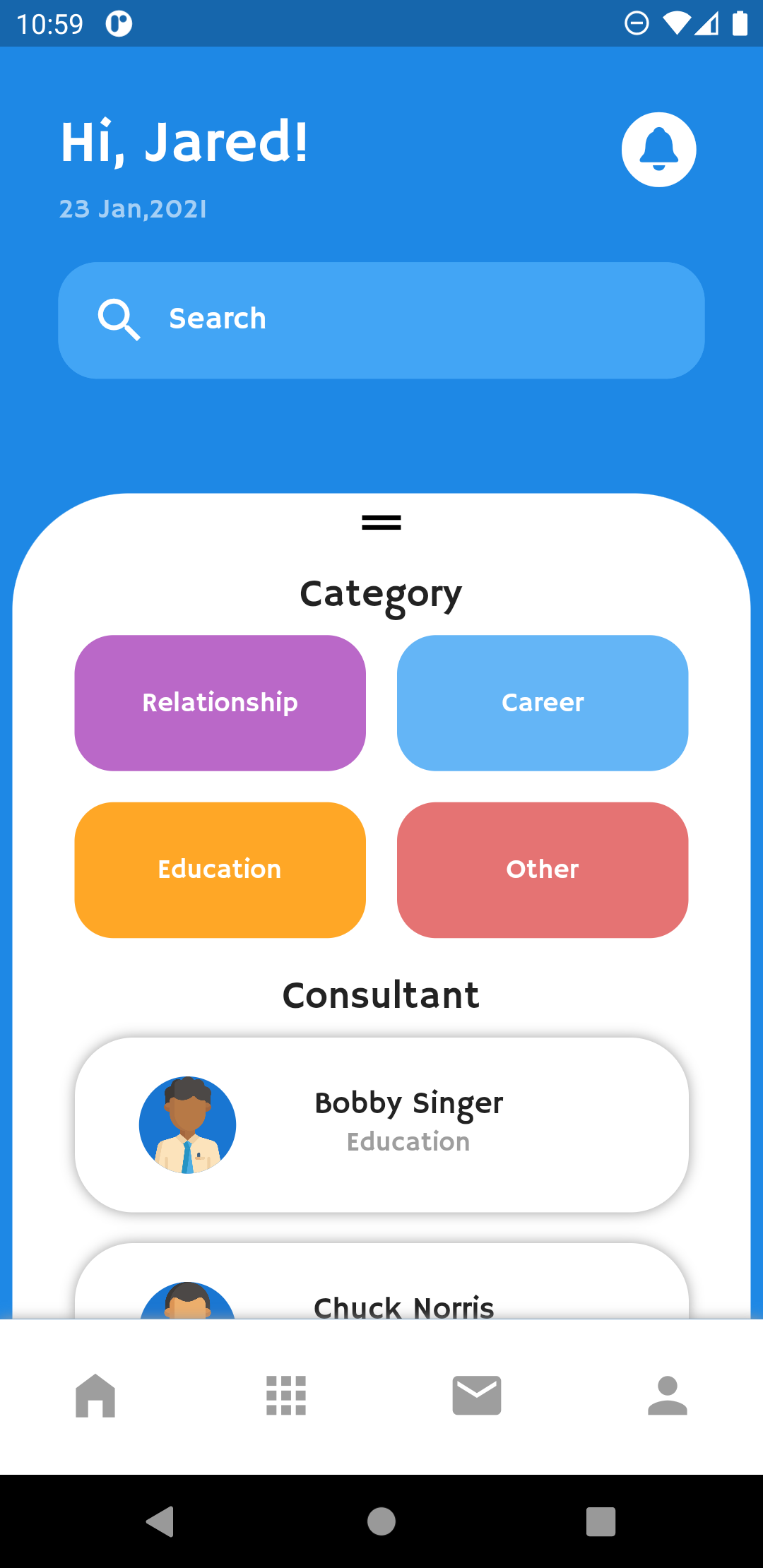Open the grid menu in bottom navigation
763x1568 pixels.
pos(286,1395)
